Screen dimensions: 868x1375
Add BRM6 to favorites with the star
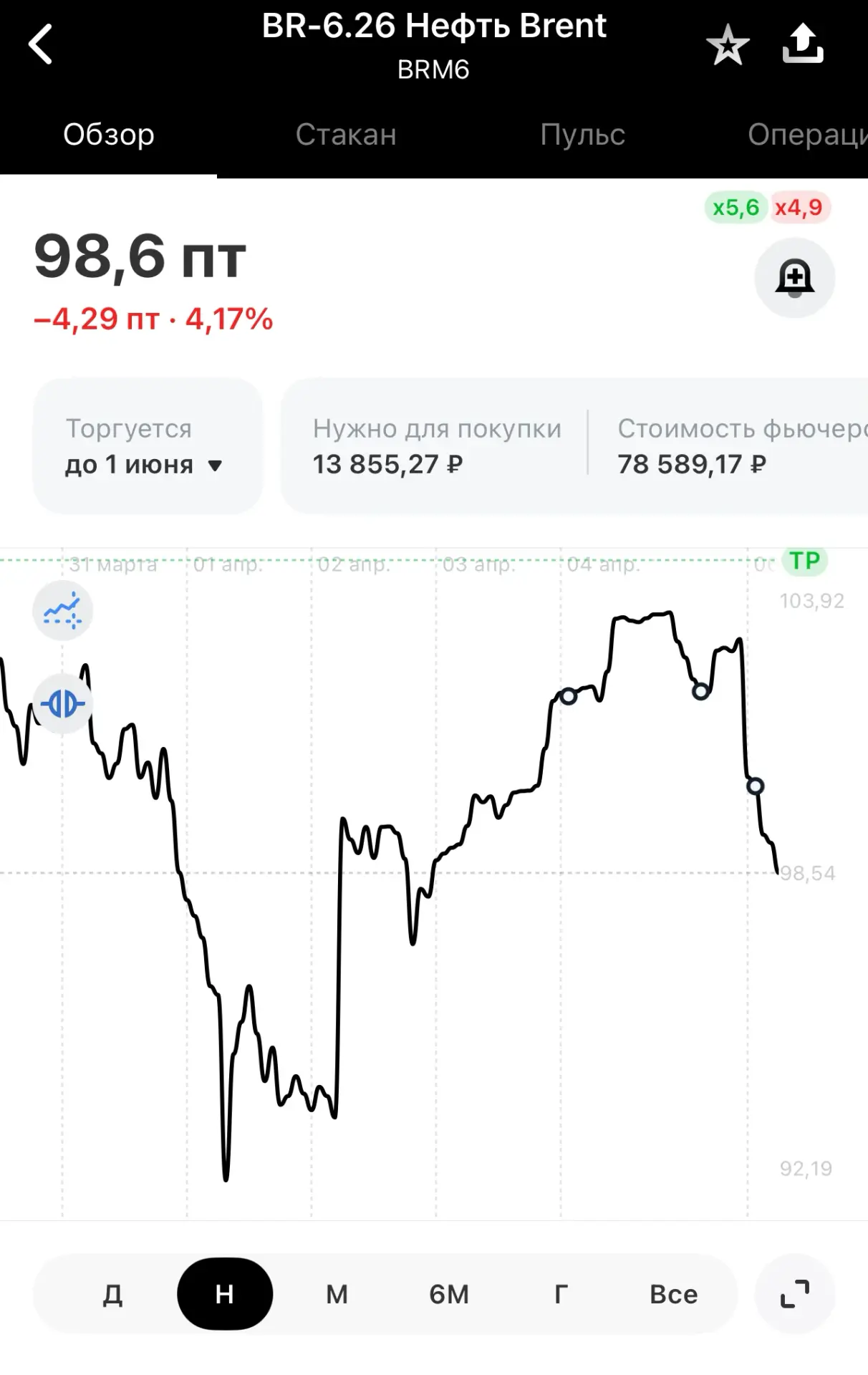tap(728, 45)
